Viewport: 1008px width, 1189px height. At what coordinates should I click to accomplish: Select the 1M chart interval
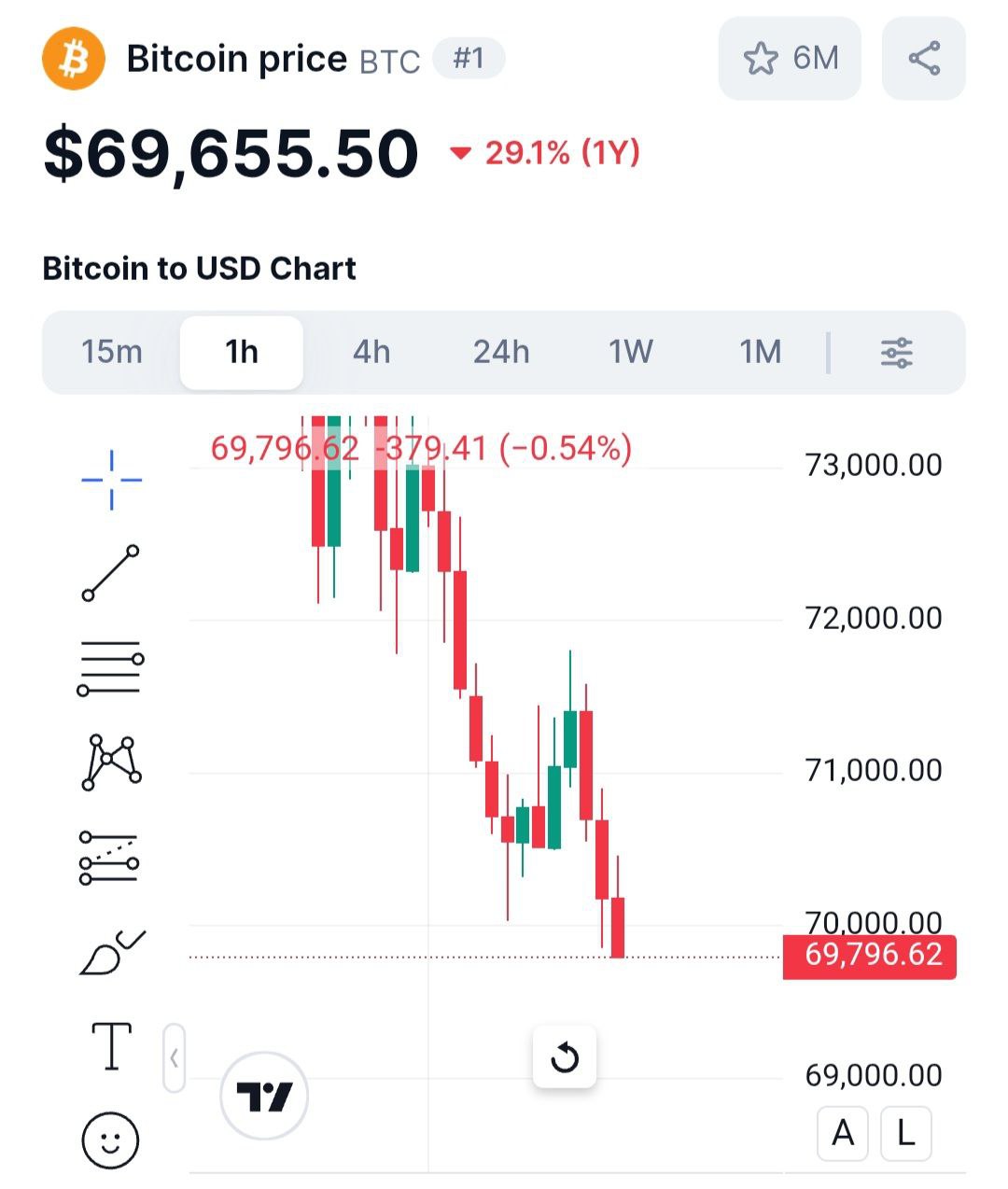[x=760, y=352]
